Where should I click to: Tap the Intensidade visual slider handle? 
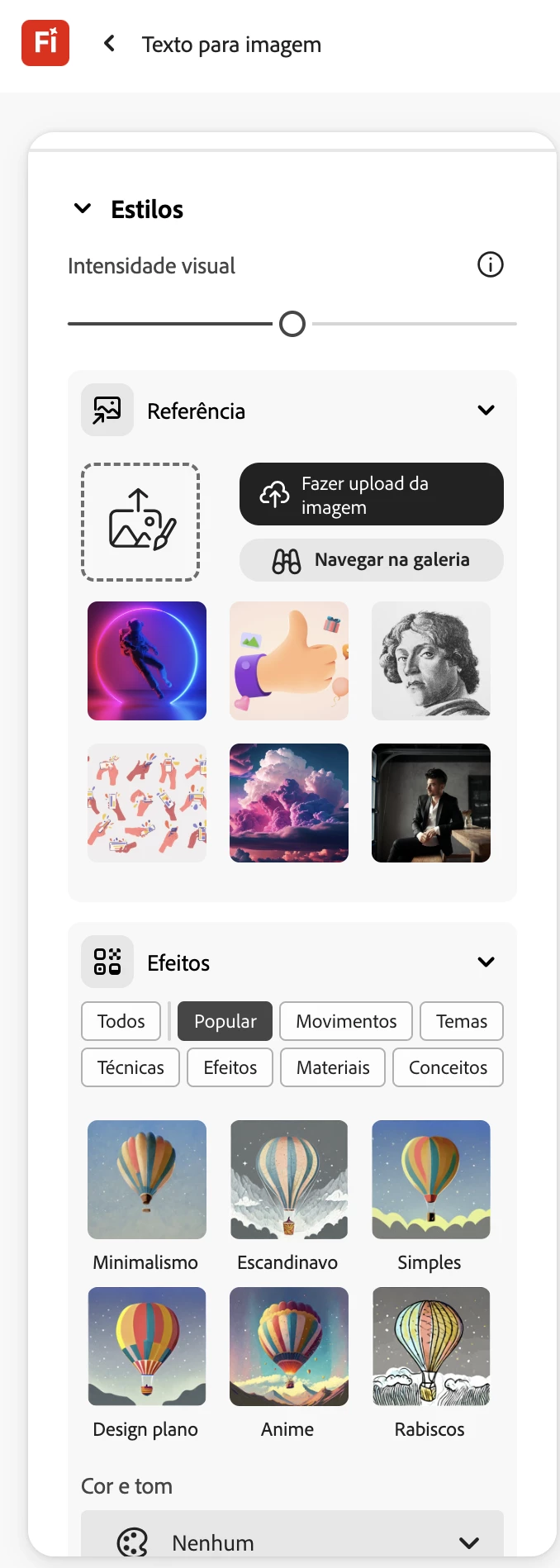tap(292, 324)
